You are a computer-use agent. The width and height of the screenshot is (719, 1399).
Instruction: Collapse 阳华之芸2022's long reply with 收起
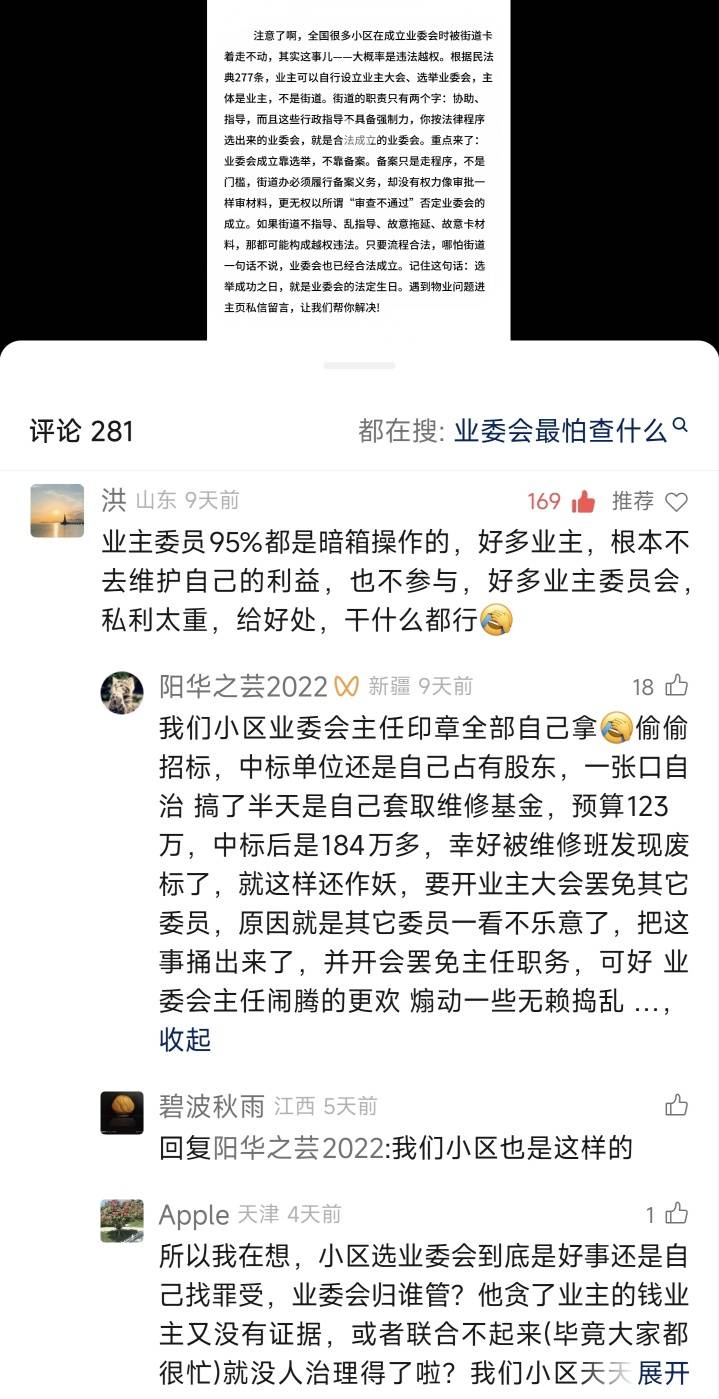(x=185, y=1039)
